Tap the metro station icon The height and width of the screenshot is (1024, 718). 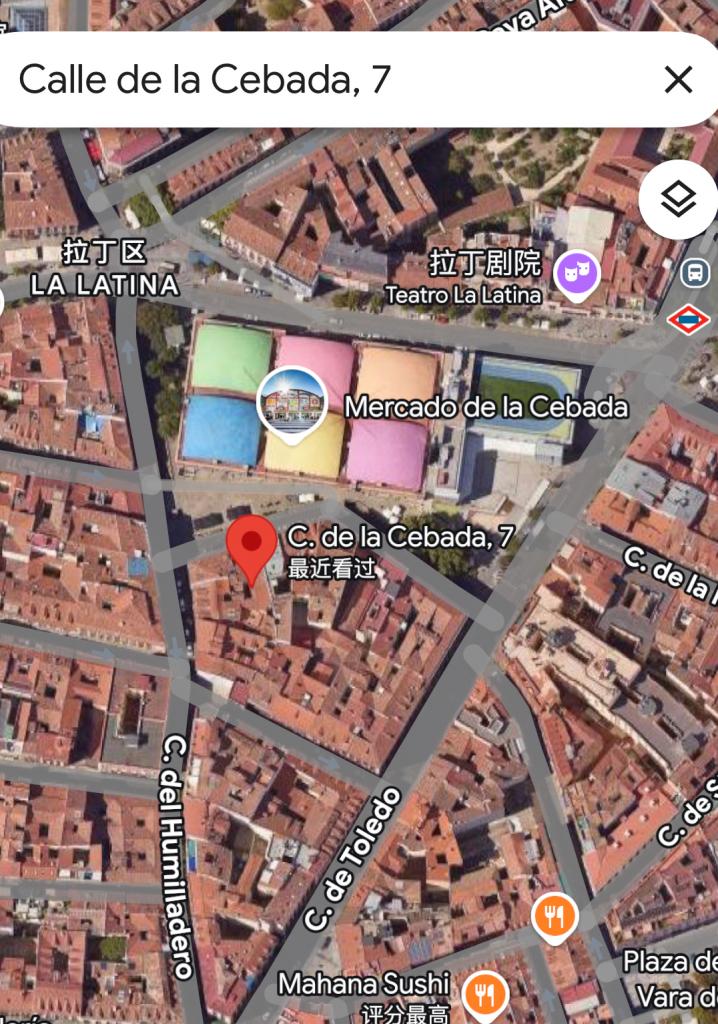[x=688, y=320]
